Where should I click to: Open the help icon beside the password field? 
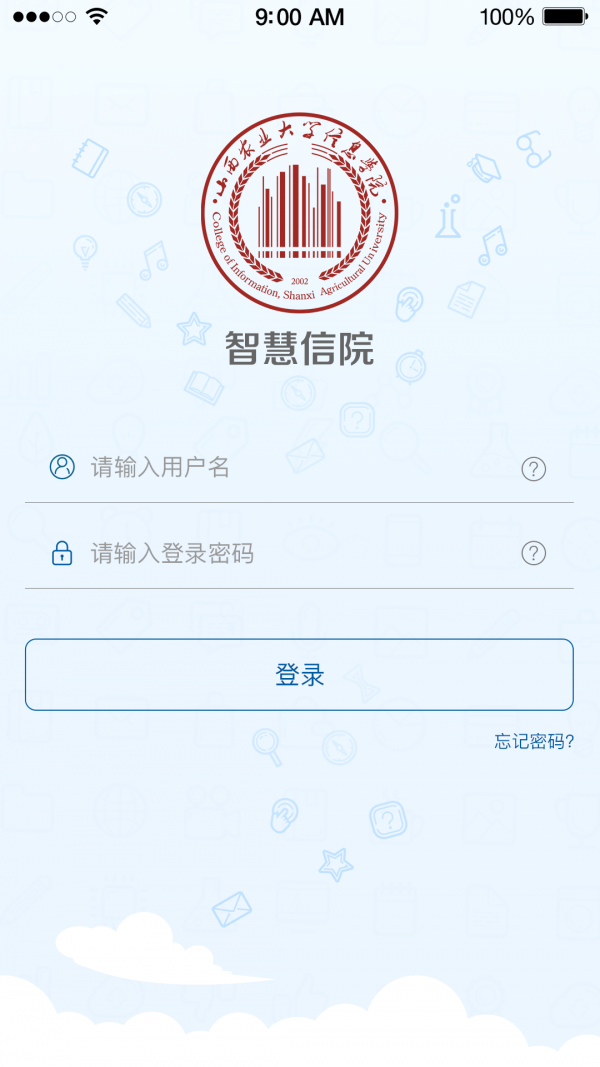pos(534,553)
